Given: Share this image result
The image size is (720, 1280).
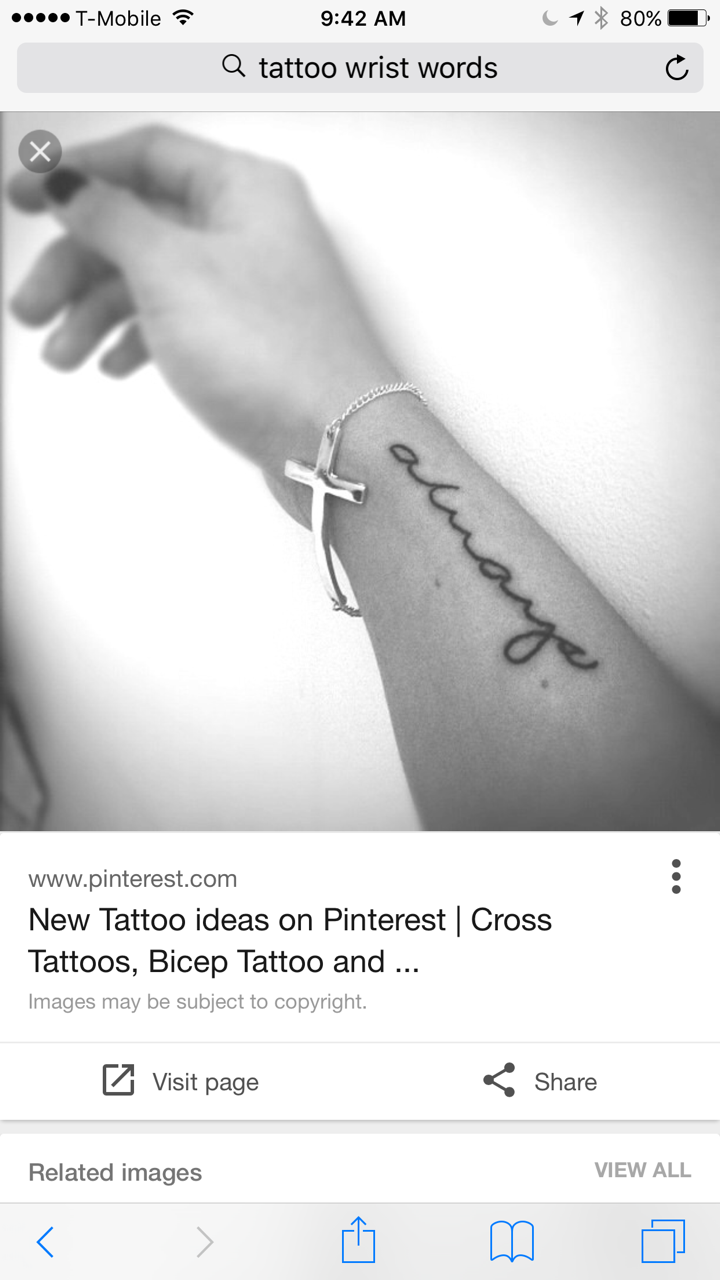Looking at the screenshot, I should (x=540, y=1081).
